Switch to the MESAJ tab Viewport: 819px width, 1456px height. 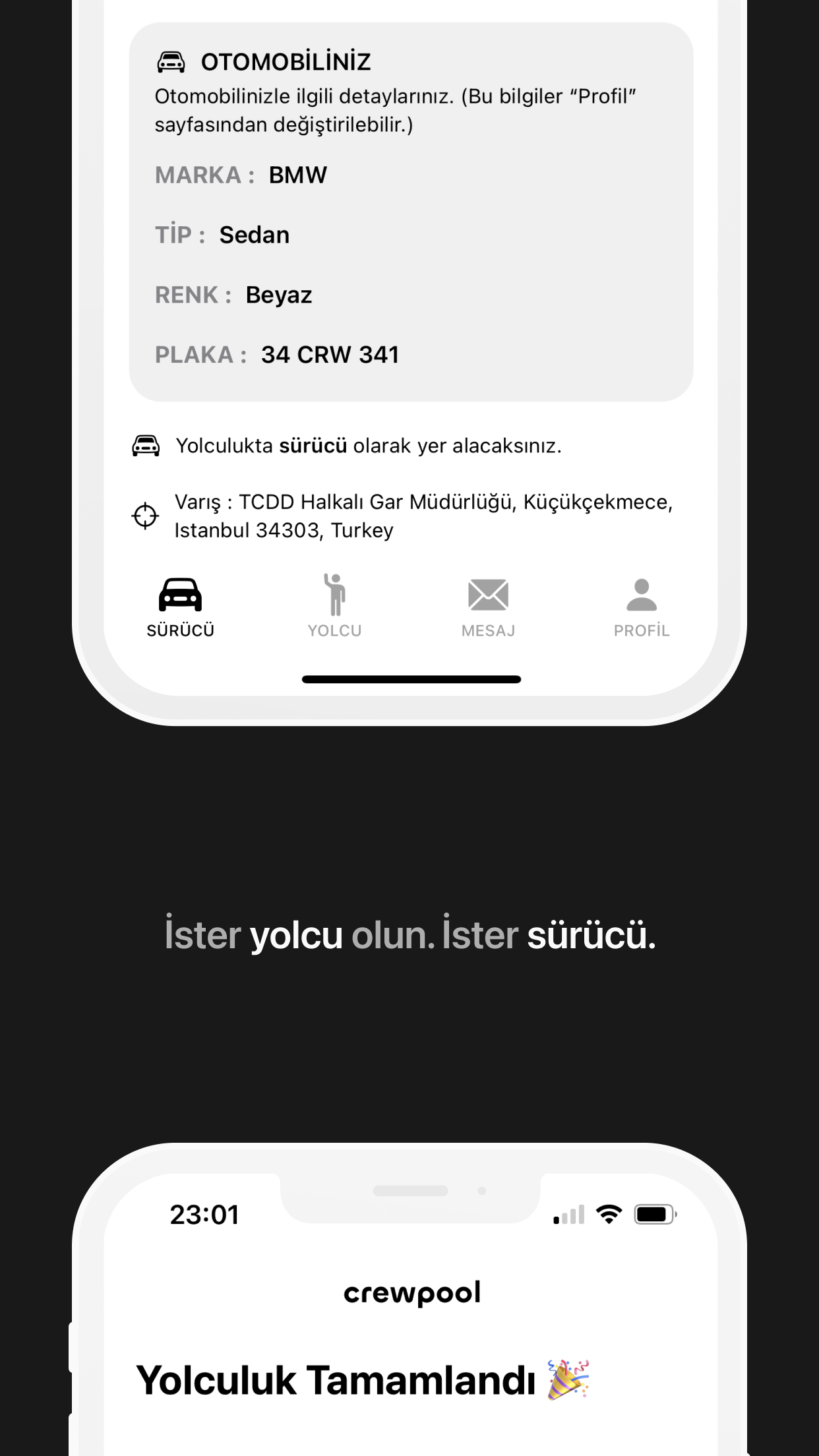(x=488, y=630)
